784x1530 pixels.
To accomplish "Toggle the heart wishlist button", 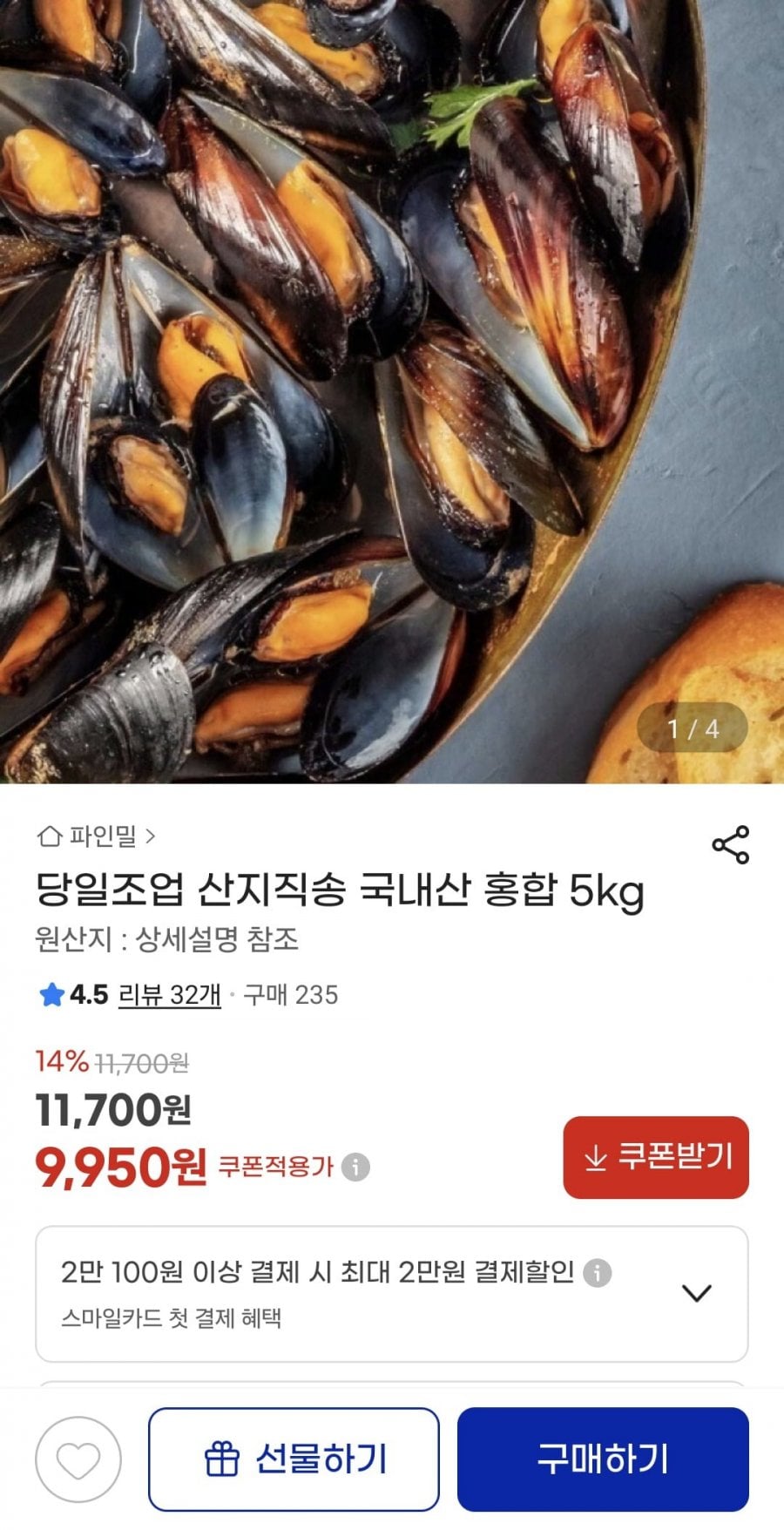I will [x=77, y=1457].
